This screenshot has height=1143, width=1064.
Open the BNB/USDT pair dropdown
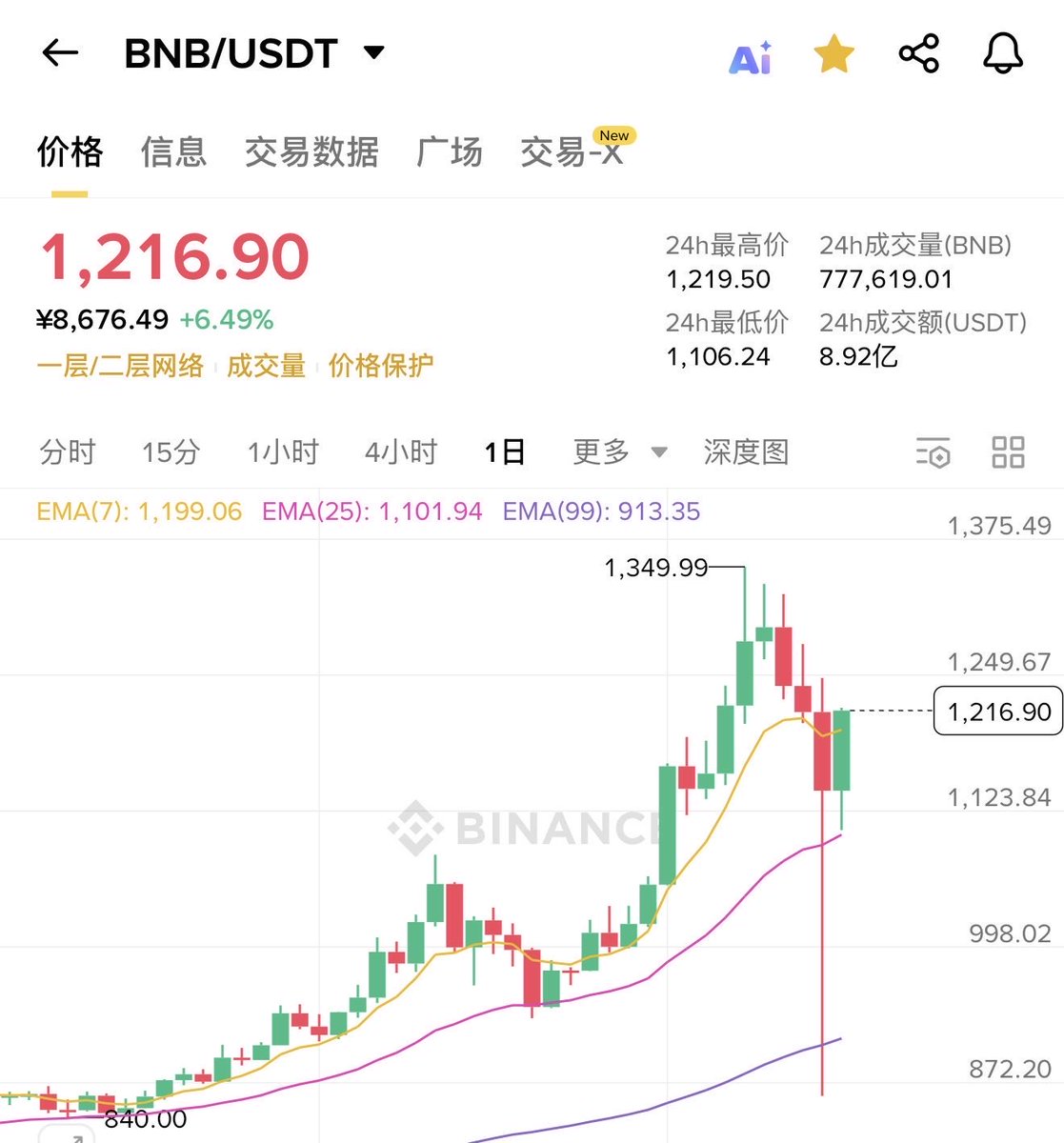pos(374,52)
